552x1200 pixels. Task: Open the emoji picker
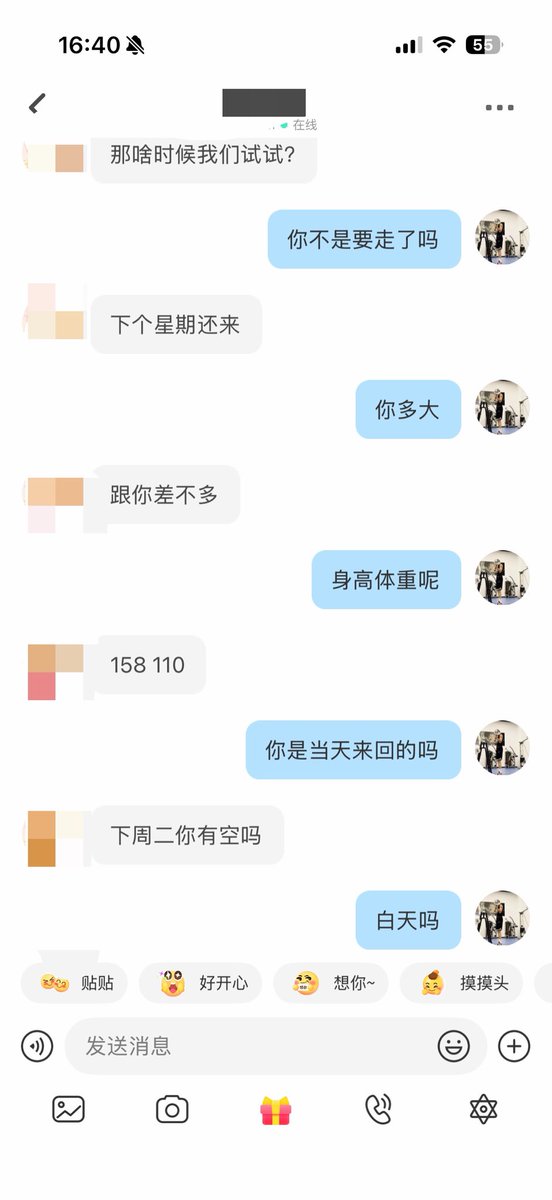click(x=454, y=1046)
